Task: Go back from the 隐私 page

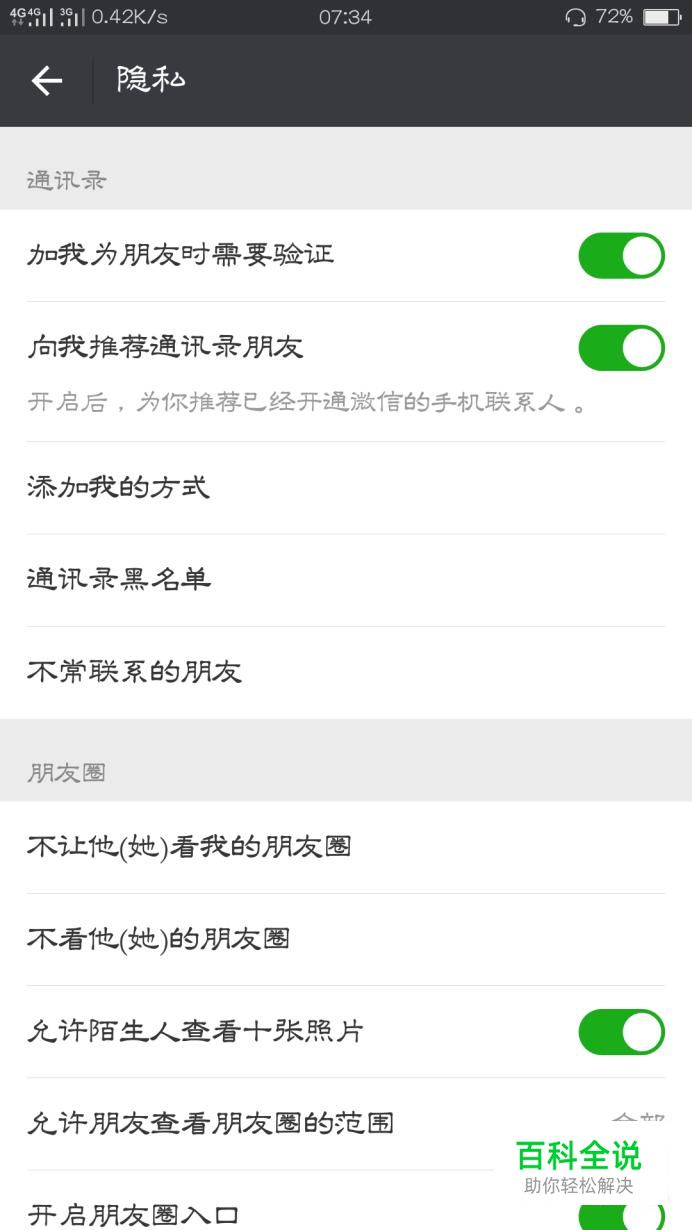Action: click(47, 81)
